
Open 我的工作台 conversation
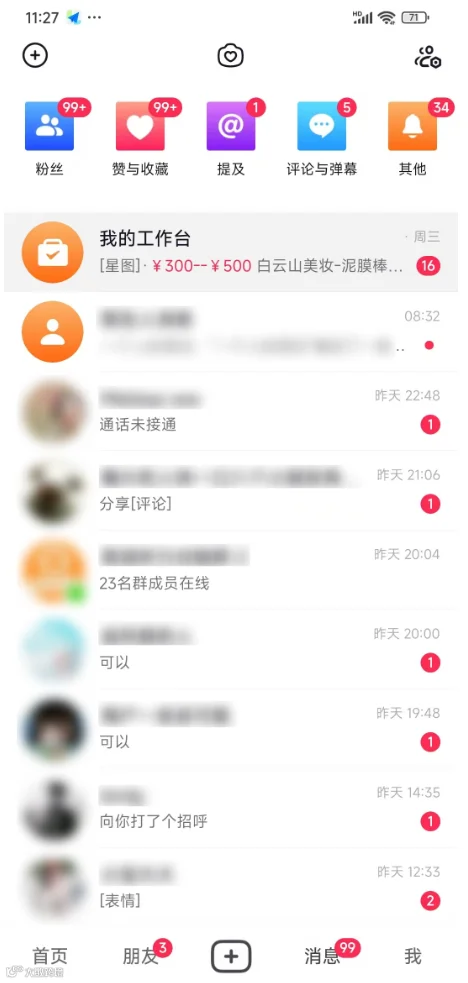coord(231,252)
